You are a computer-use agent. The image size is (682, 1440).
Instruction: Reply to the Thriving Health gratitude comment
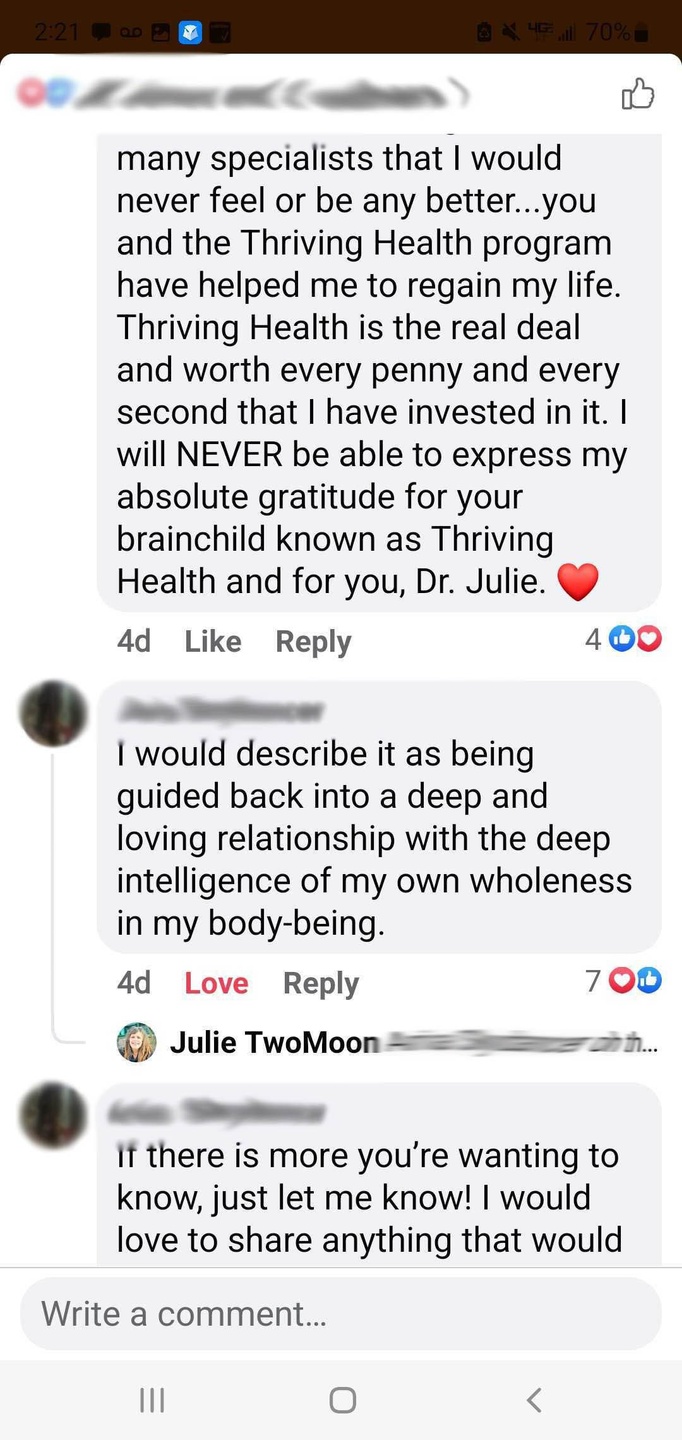pyautogui.click(x=313, y=641)
